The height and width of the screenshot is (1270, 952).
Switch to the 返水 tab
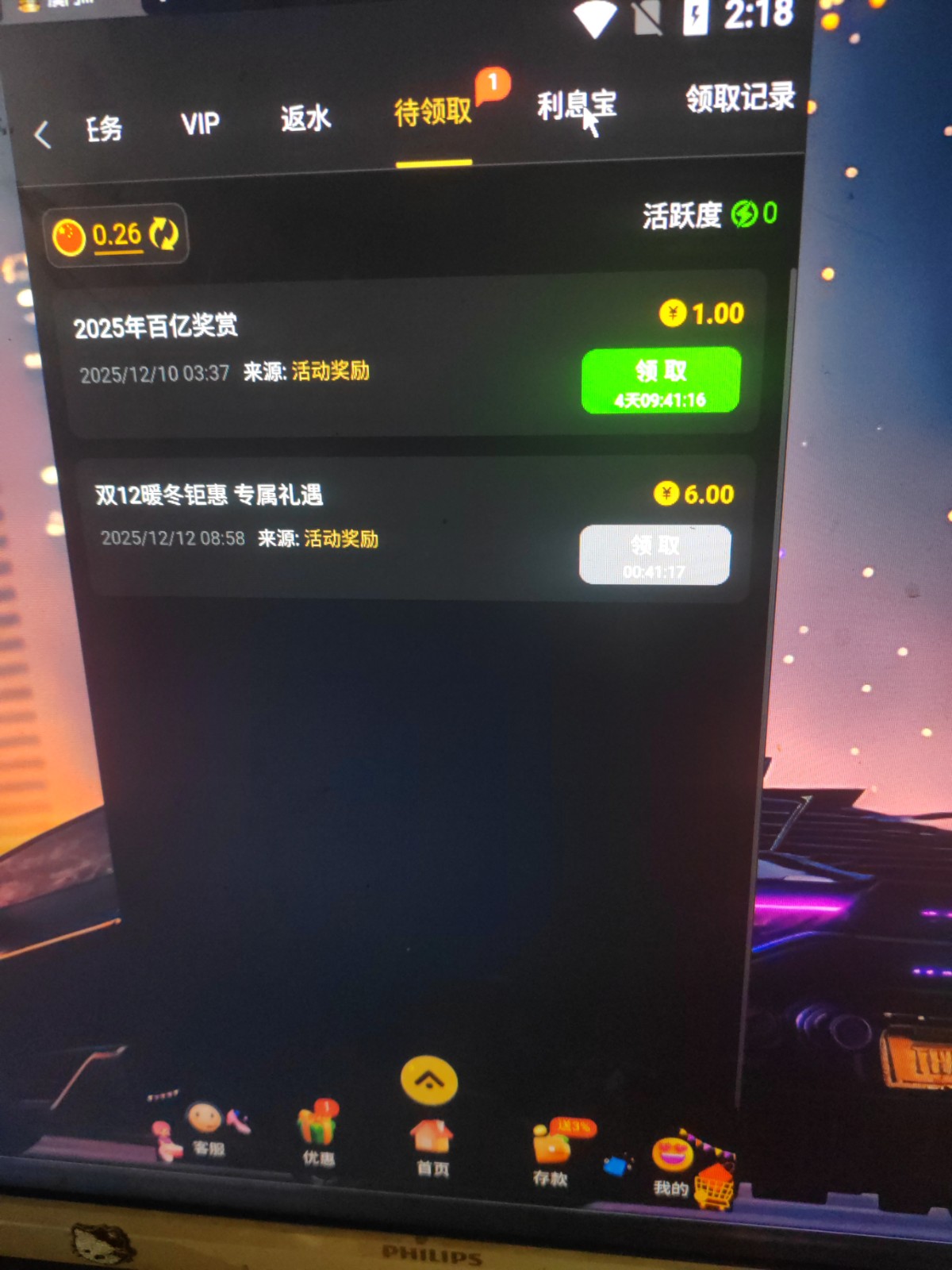pyautogui.click(x=305, y=119)
